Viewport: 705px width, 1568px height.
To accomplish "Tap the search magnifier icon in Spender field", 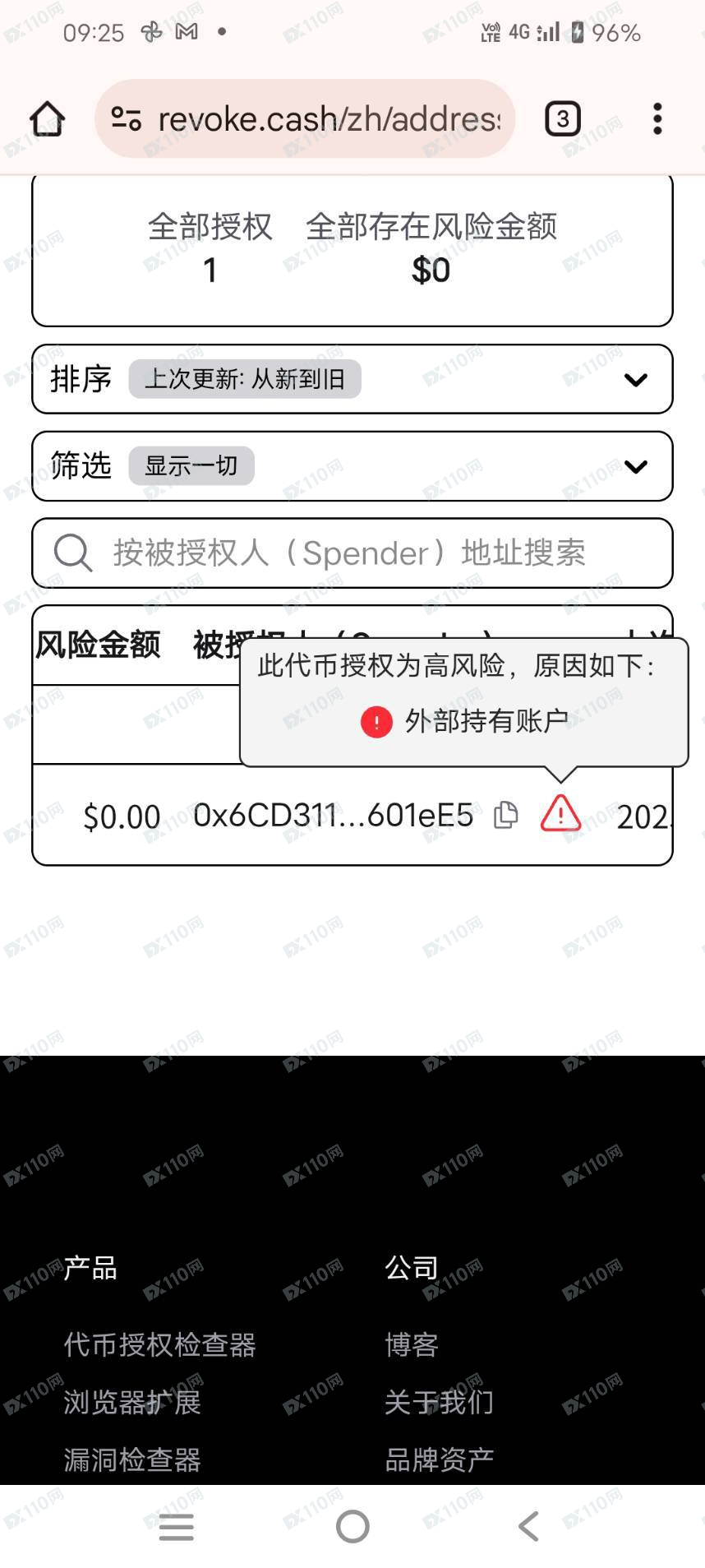I will (72, 553).
